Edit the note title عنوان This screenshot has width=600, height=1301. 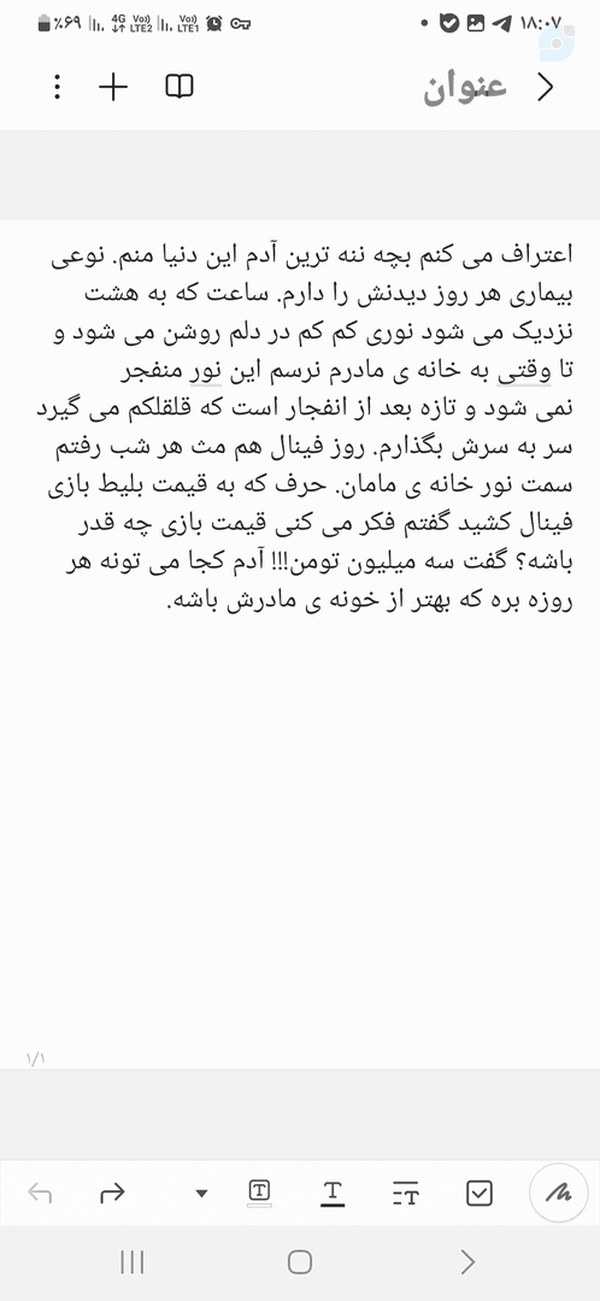(x=465, y=88)
